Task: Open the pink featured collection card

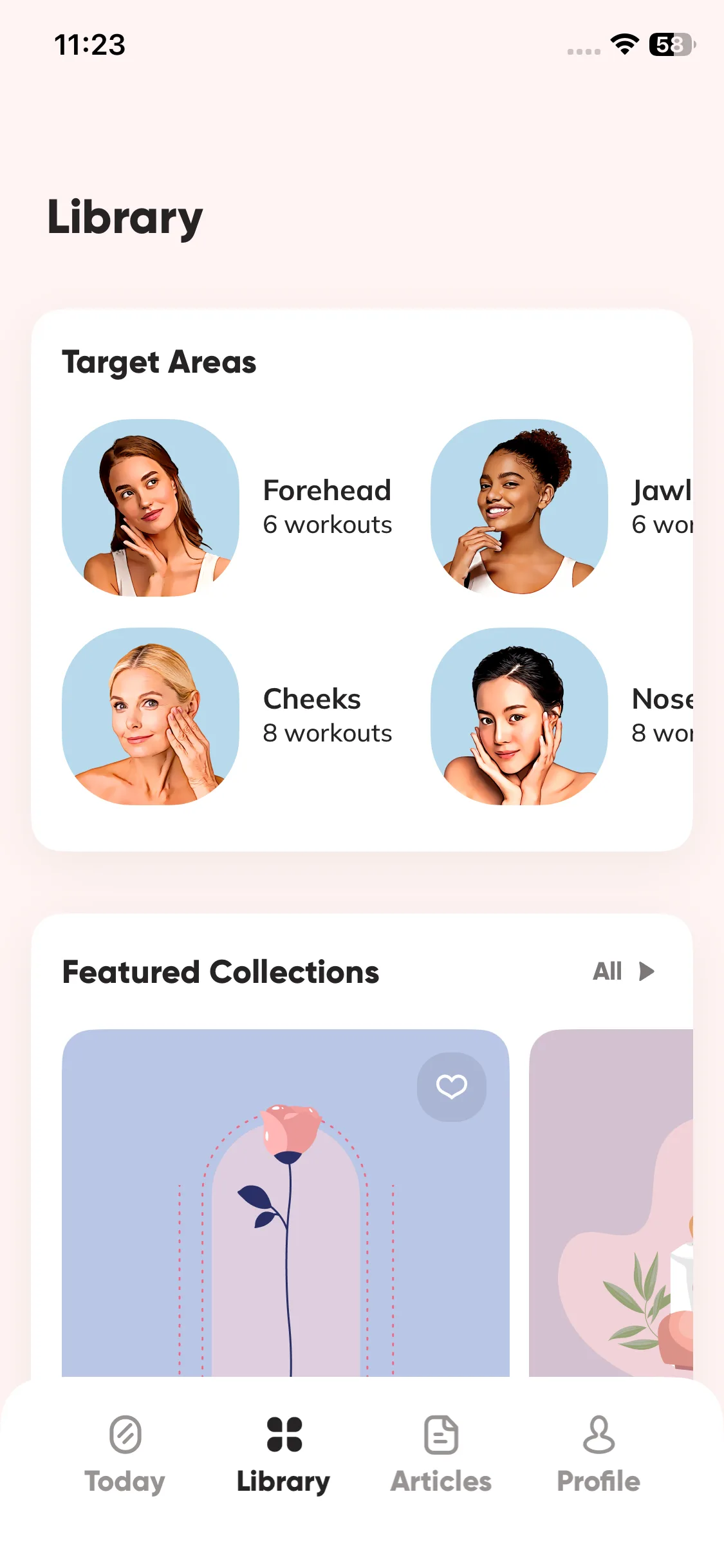Action: (611, 1202)
